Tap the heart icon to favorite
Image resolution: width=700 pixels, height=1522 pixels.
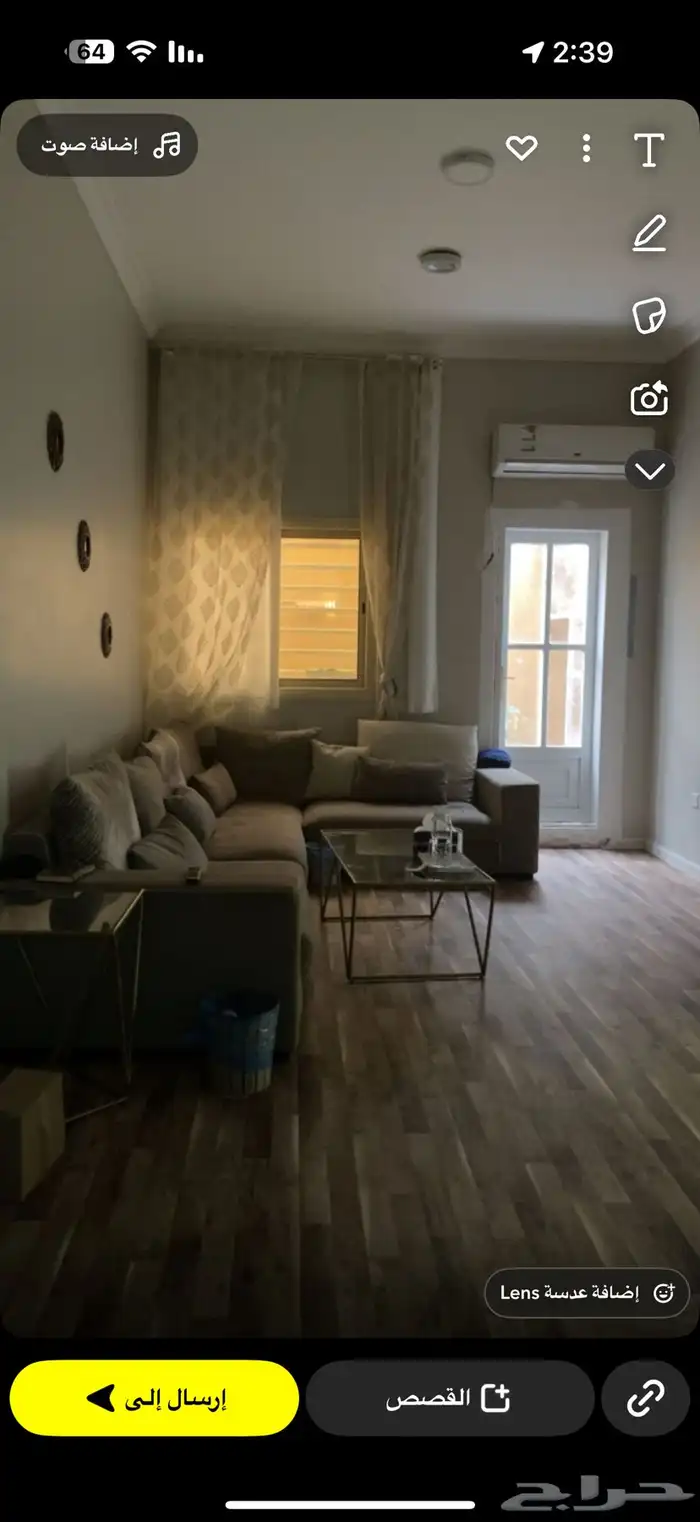(521, 149)
